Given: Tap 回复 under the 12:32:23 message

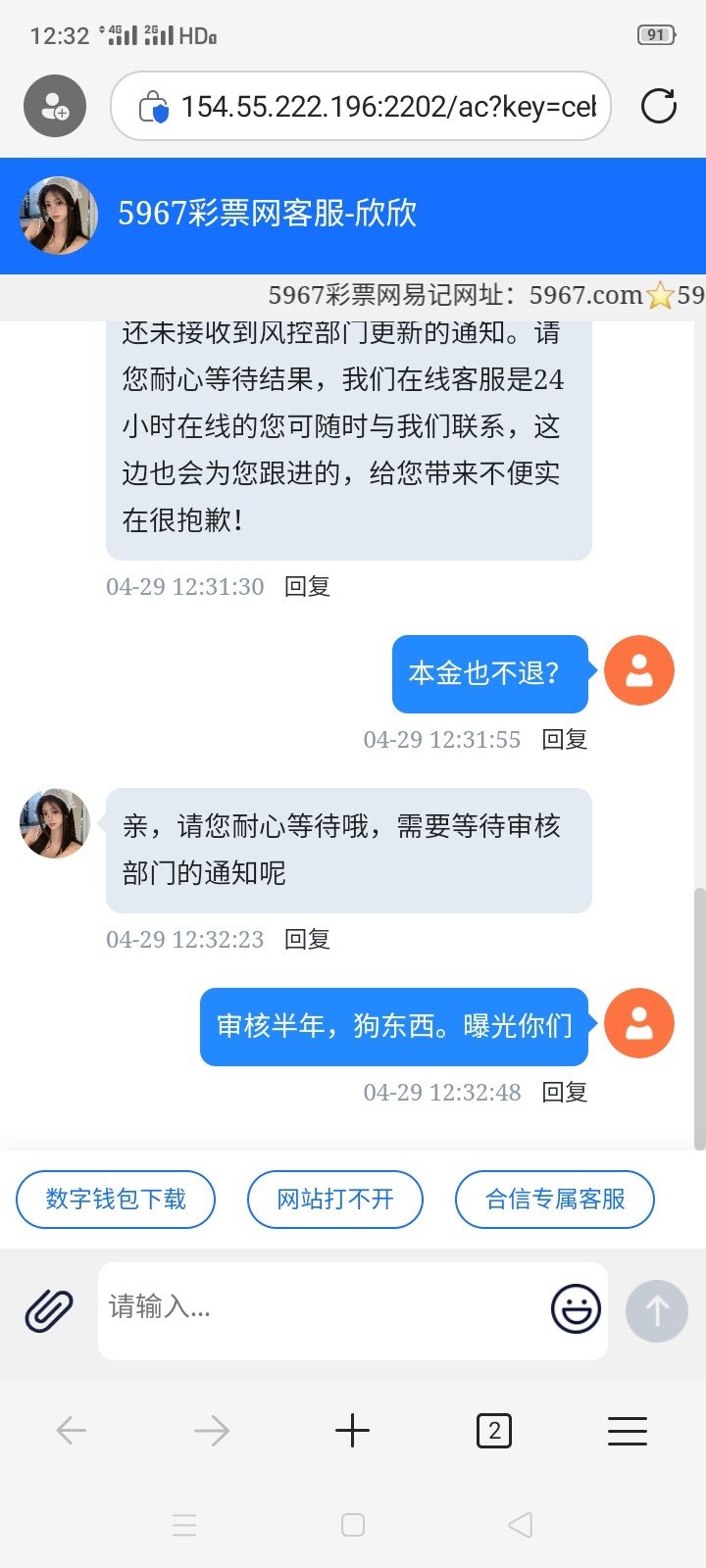Looking at the screenshot, I should pyautogui.click(x=307, y=939).
